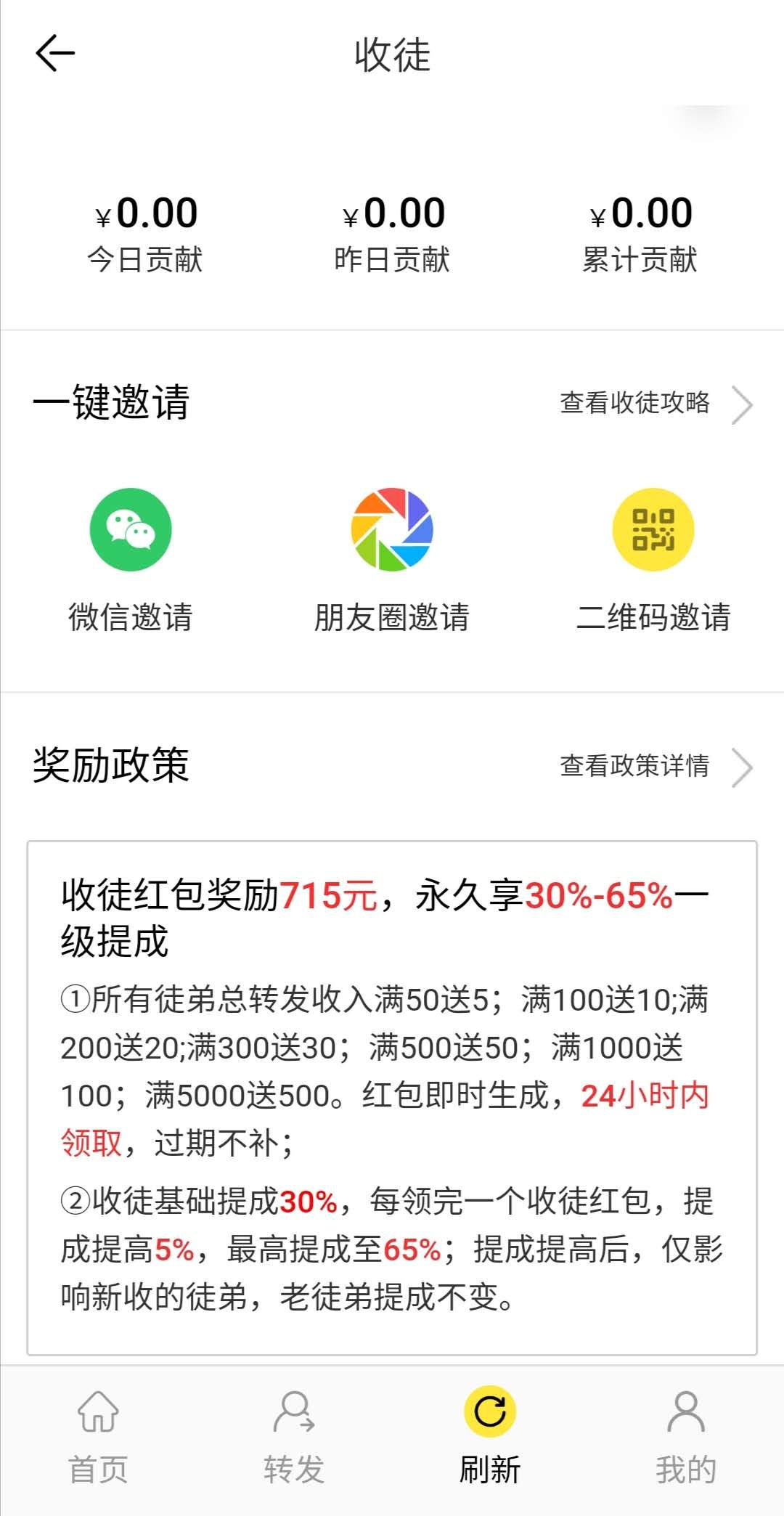The width and height of the screenshot is (784, 1516).
Task: Switch to the 首页 tab
Action: pos(98,1438)
